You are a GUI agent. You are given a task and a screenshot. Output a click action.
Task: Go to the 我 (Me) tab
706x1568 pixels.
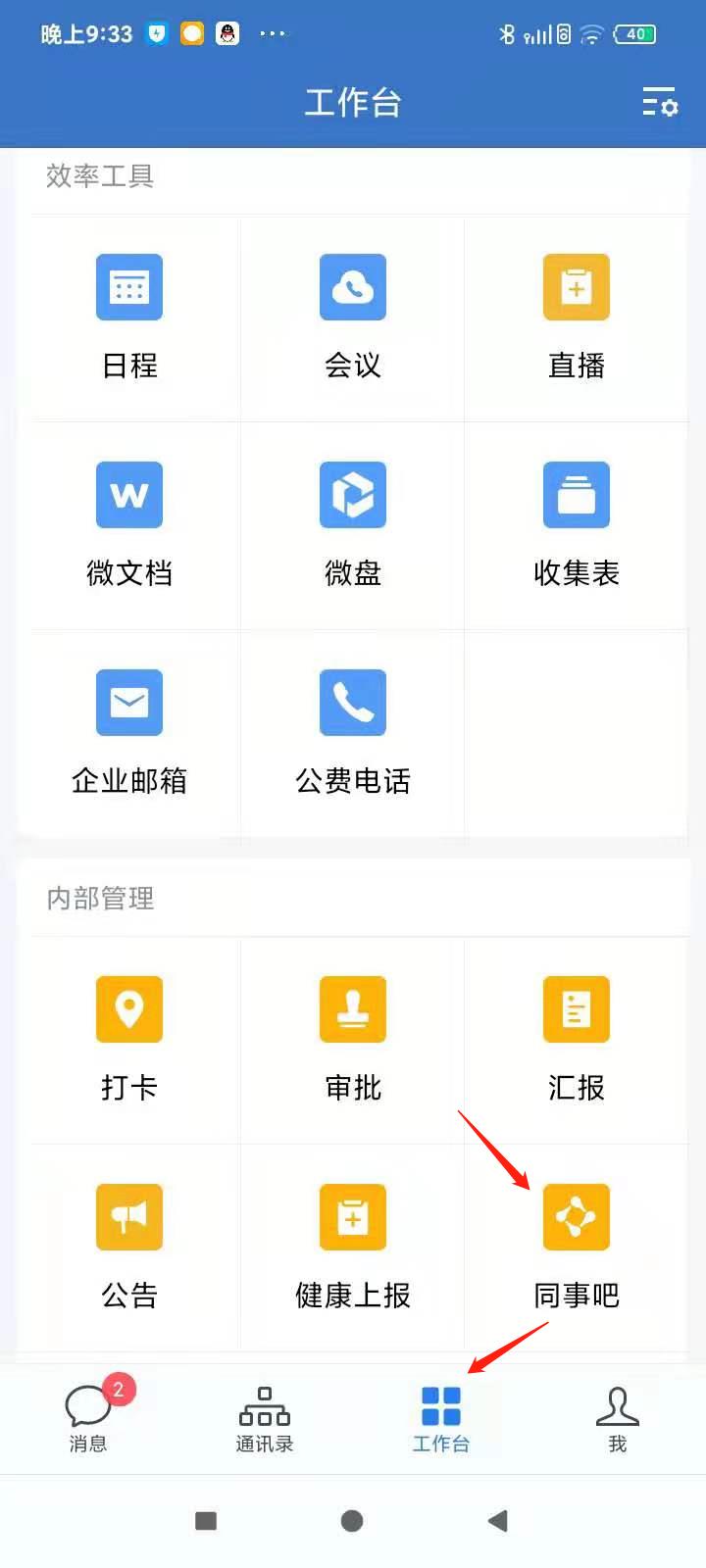pos(617,1418)
